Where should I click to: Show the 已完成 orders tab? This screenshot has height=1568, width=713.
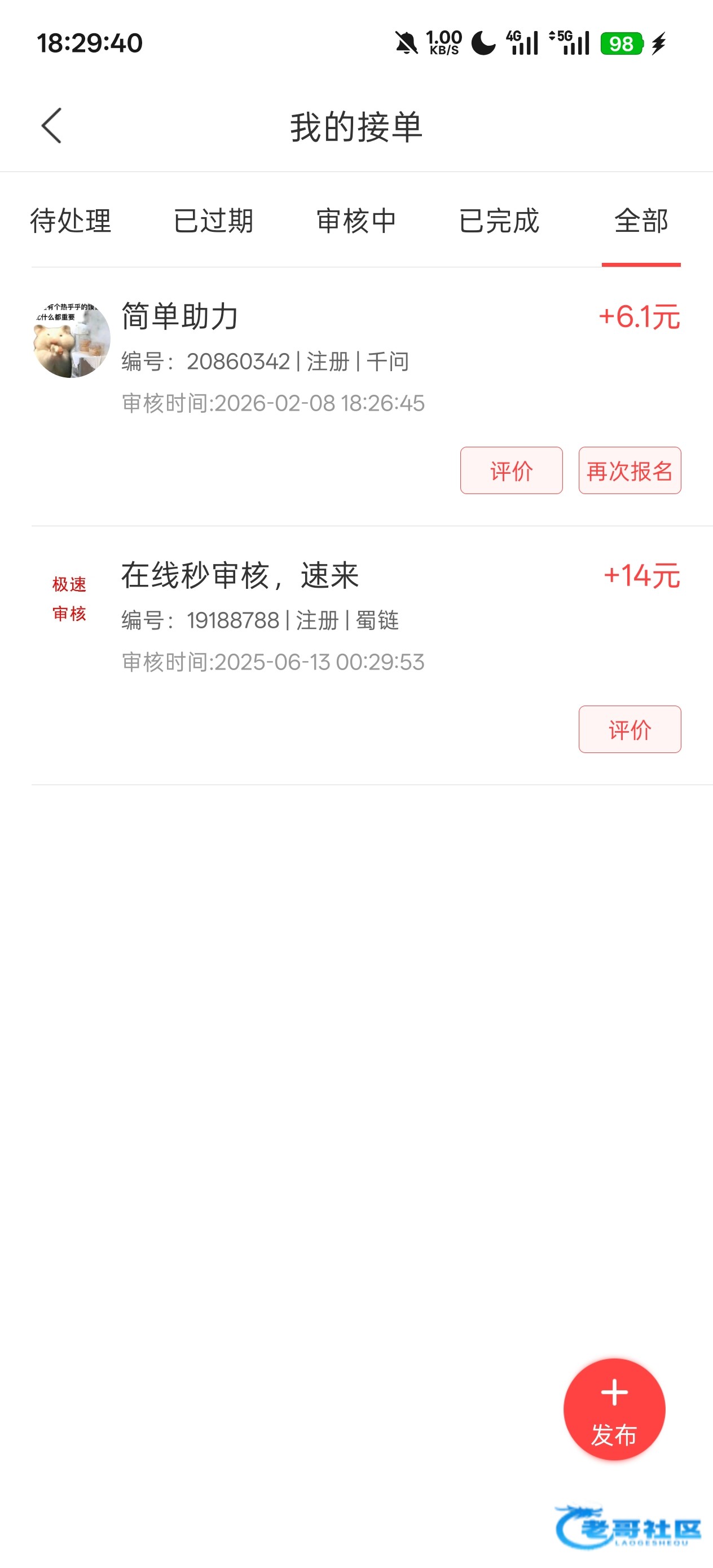[x=499, y=221]
